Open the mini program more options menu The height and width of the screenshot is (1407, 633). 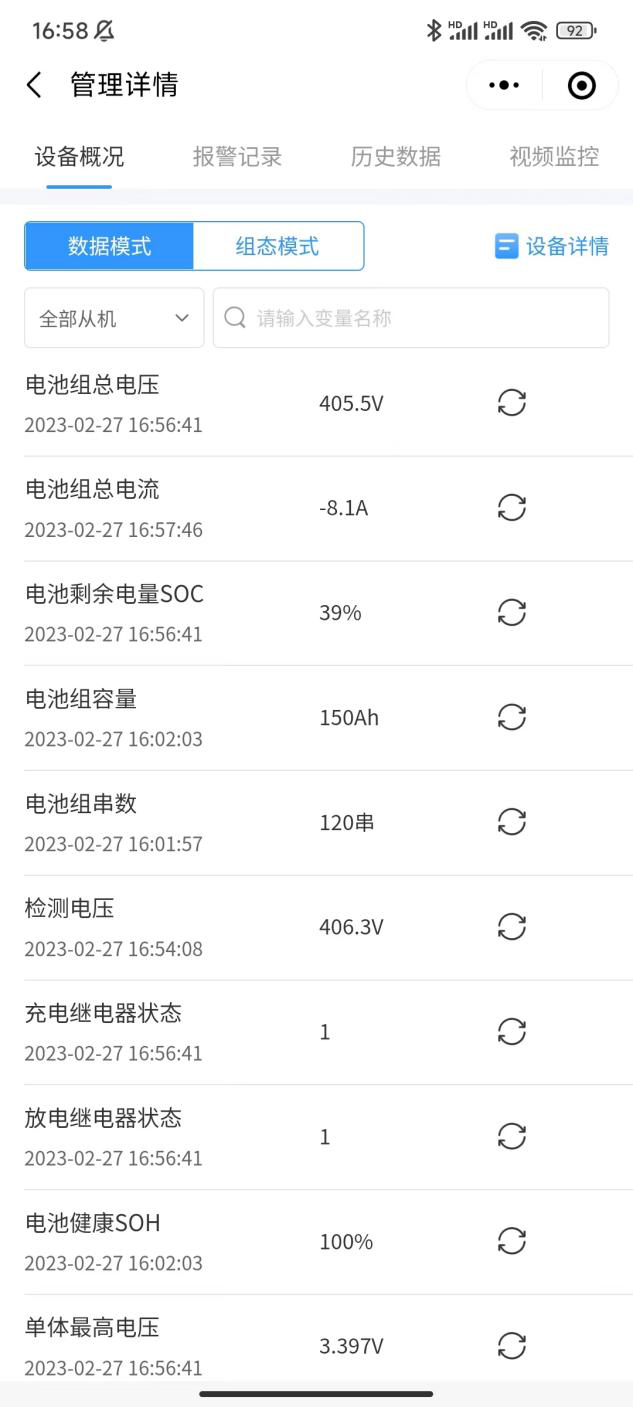(x=504, y=86)
